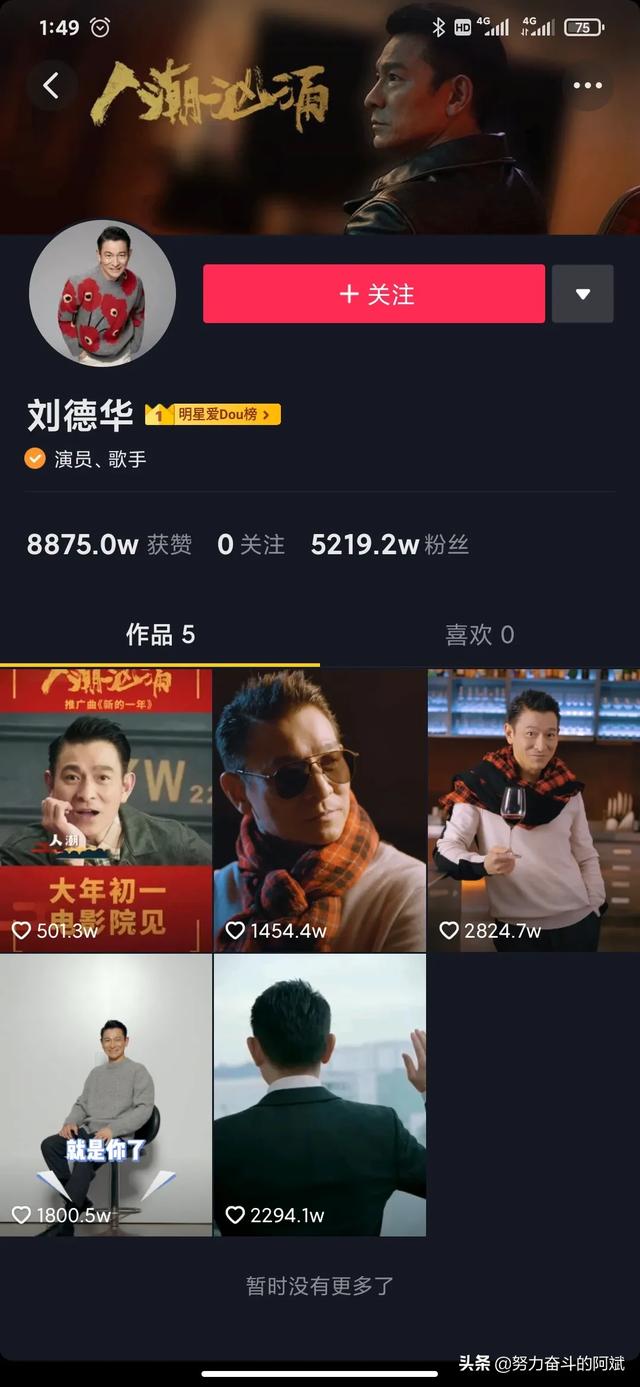Play the video with 2294.1w likes
Image resolution: width=640 pixels, height=1387 pixels.
point(320,1095)
